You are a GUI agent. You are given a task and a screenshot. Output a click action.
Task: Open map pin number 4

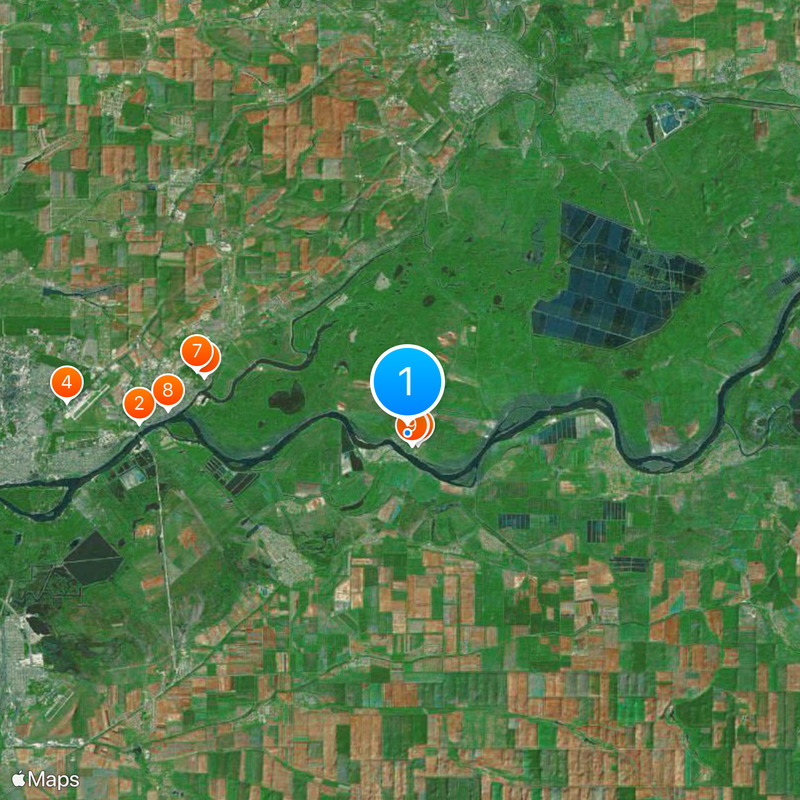66,382
